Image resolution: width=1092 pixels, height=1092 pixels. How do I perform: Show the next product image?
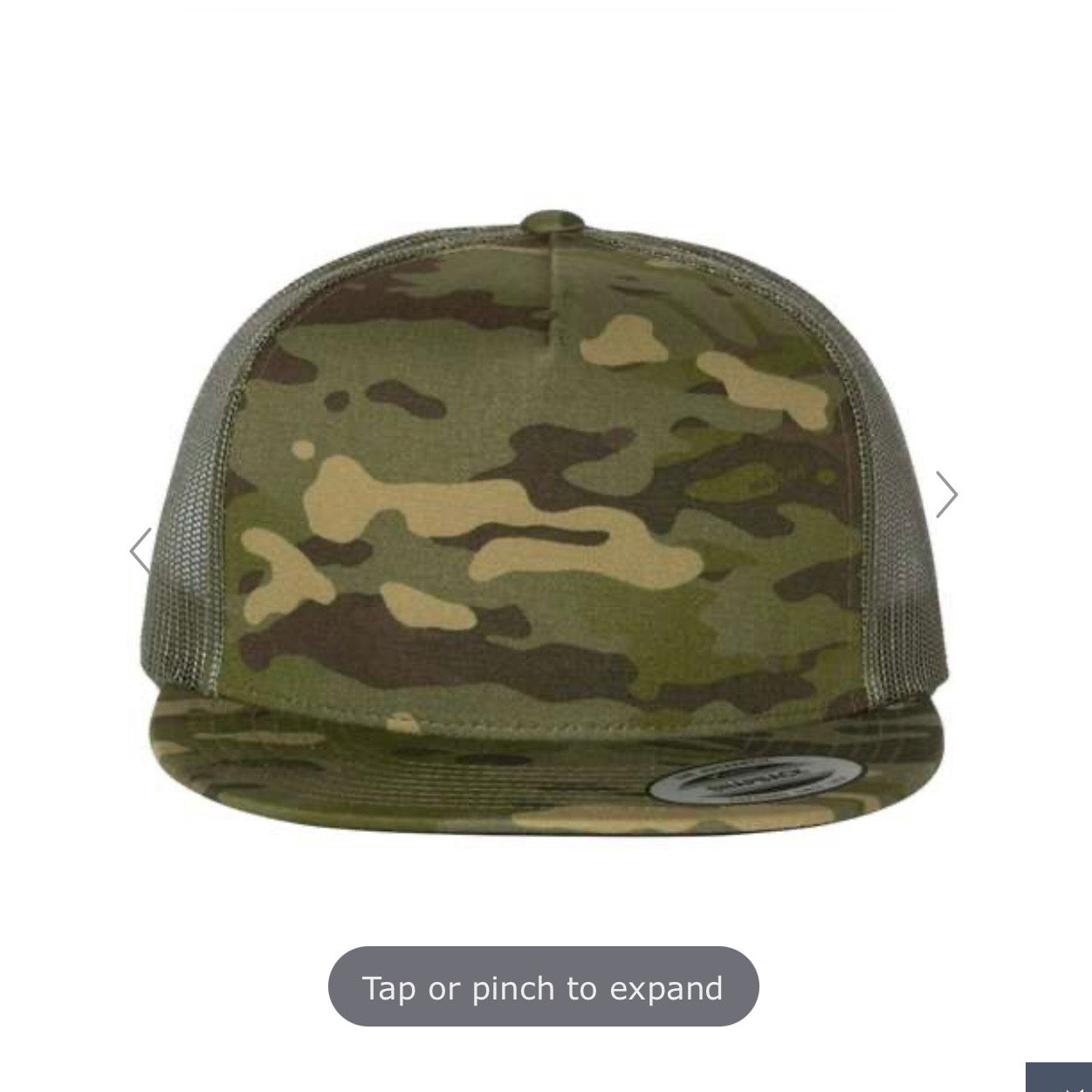tap(946, 494)
